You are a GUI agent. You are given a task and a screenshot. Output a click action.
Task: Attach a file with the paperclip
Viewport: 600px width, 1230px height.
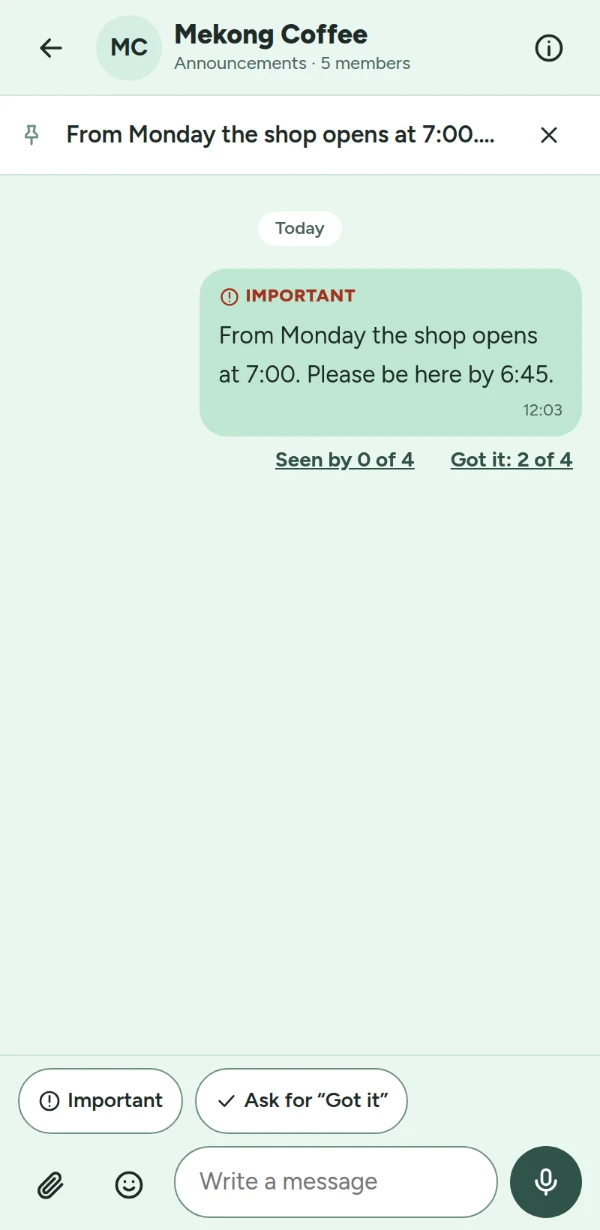(x=50, y=1184)
